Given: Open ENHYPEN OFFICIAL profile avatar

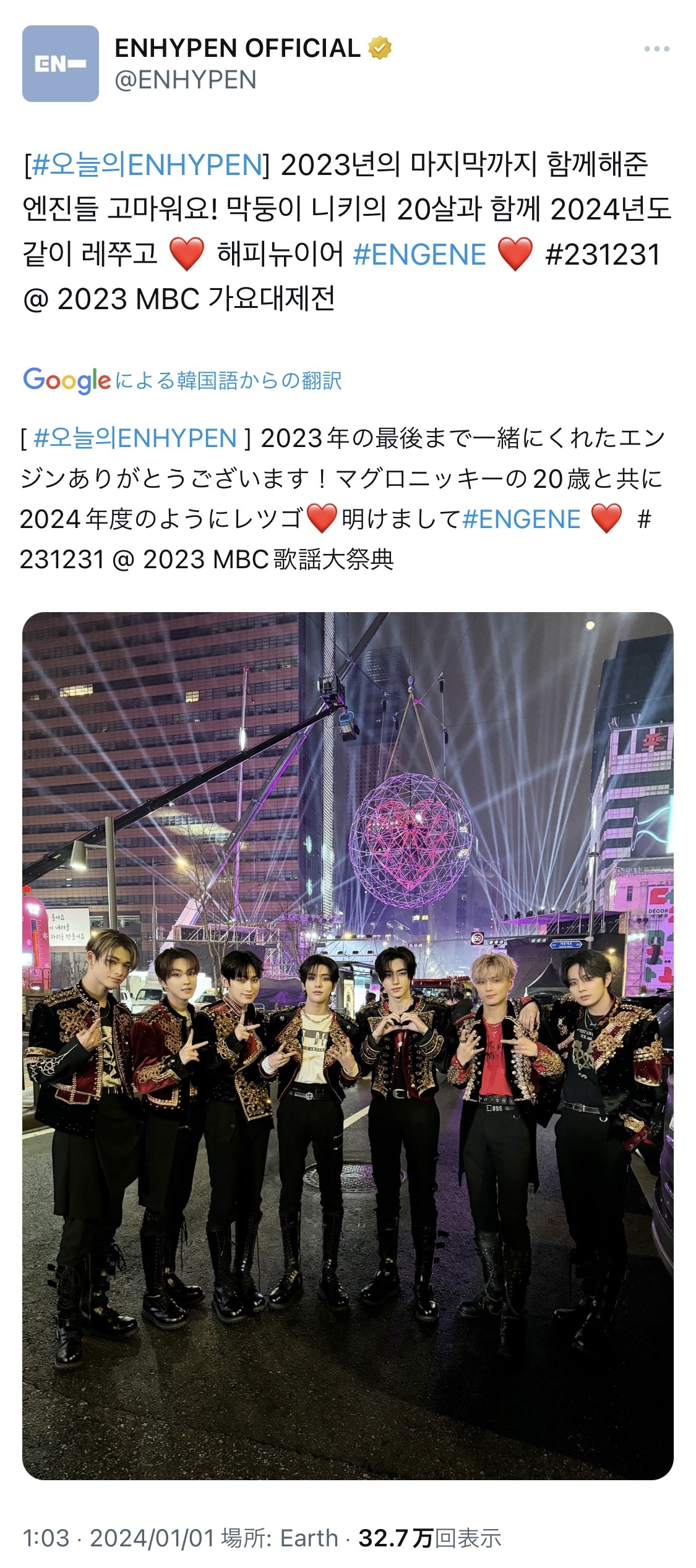Looking at the screenshot, I should [61, 64].
